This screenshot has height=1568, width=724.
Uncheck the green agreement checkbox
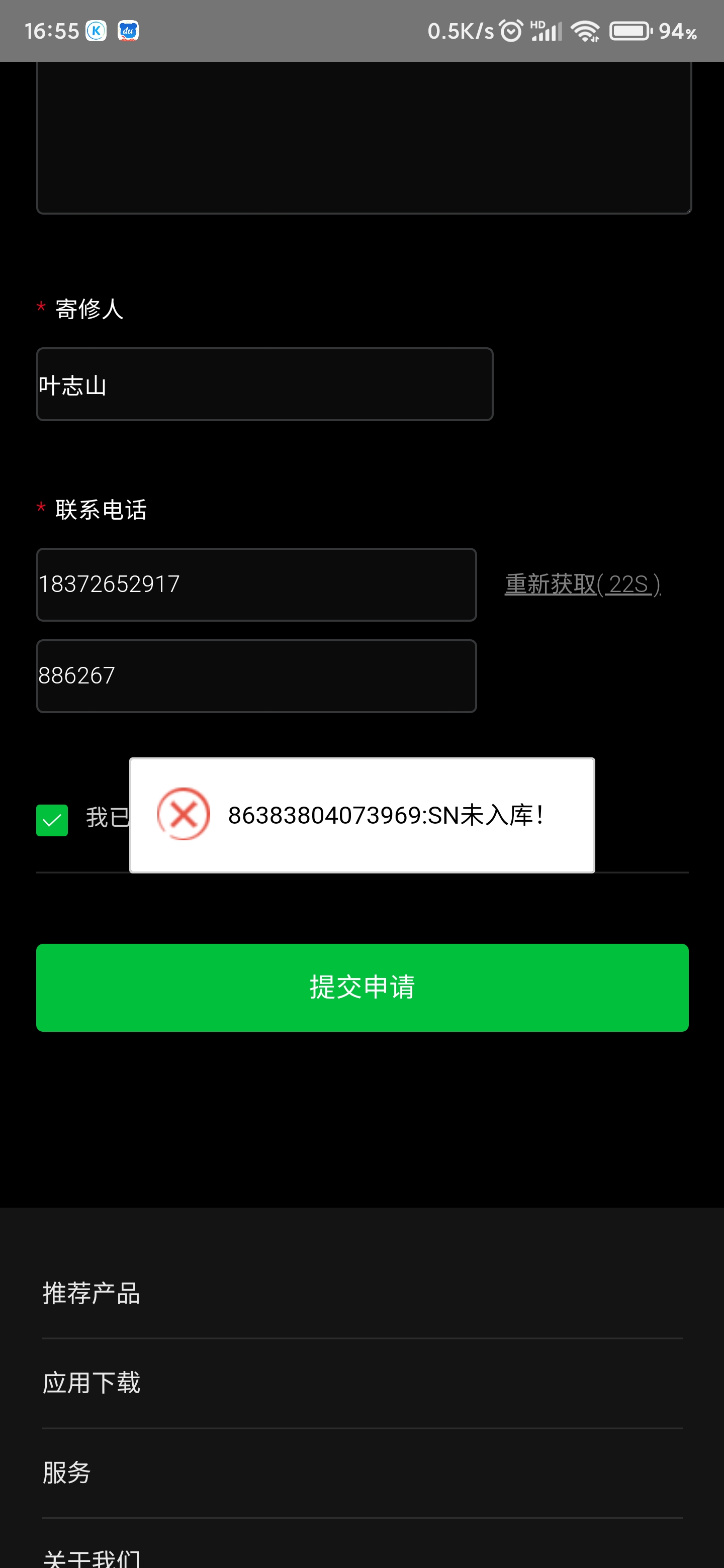pos(52,820)
